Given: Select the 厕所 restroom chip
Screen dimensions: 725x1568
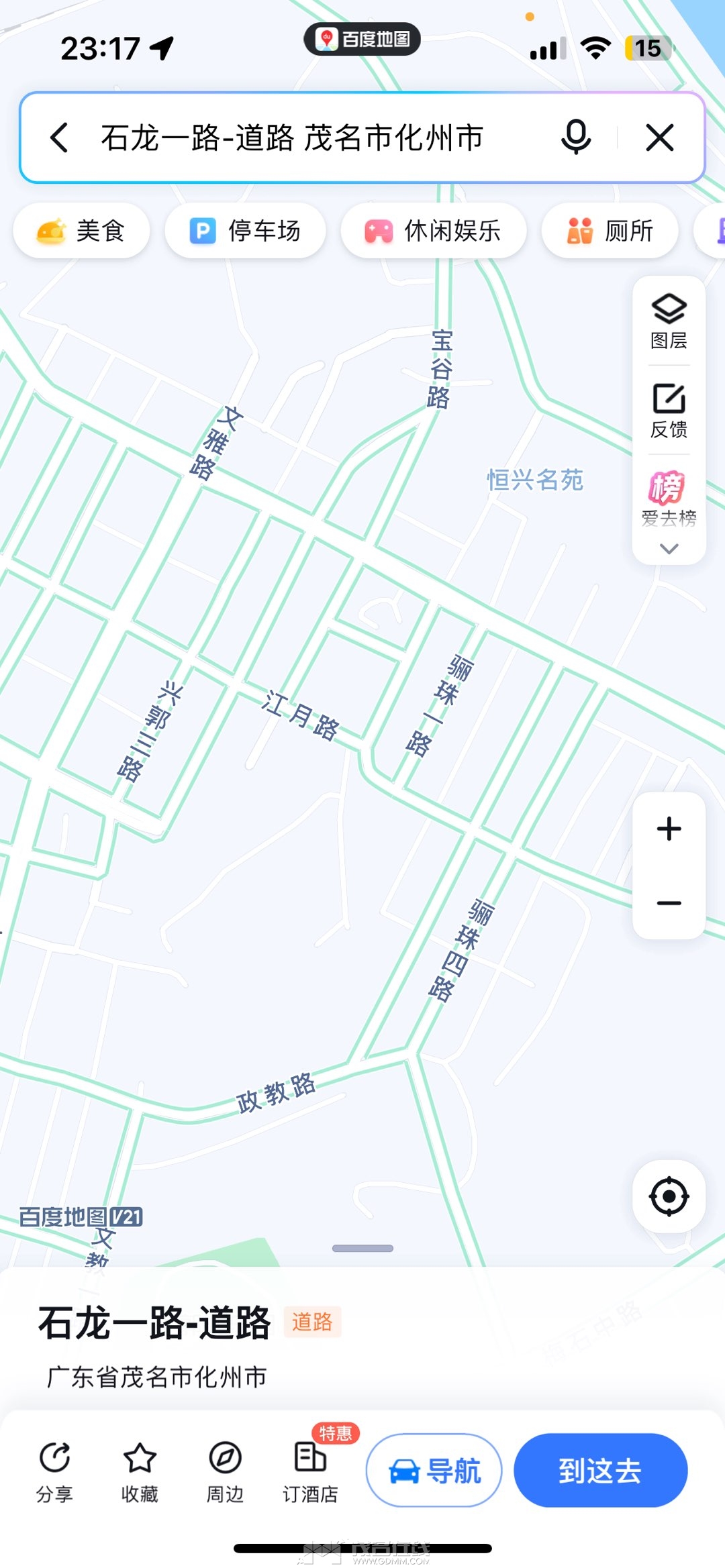Looking at the screenshot, I should coord(610,231).
